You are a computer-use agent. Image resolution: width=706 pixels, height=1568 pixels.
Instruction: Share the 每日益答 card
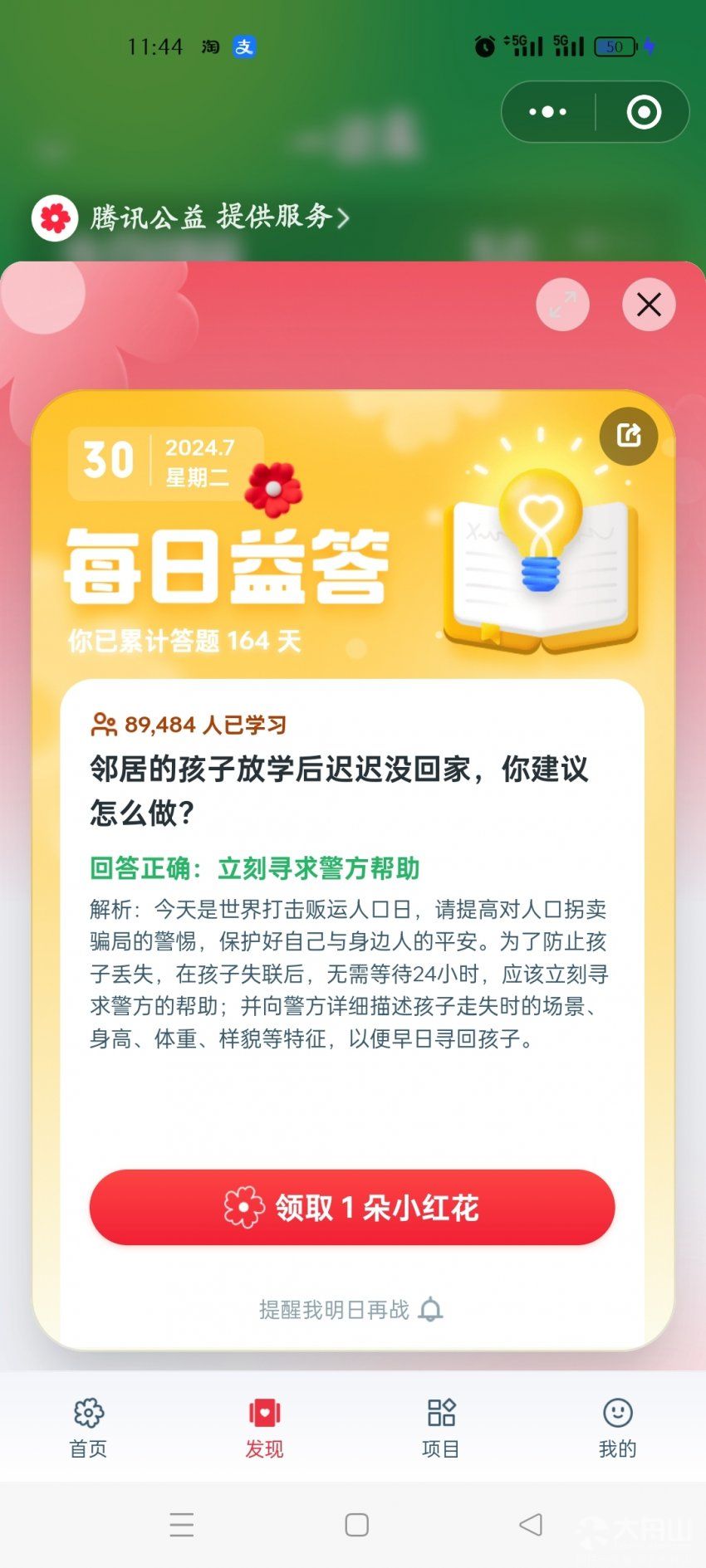(628, 436)
